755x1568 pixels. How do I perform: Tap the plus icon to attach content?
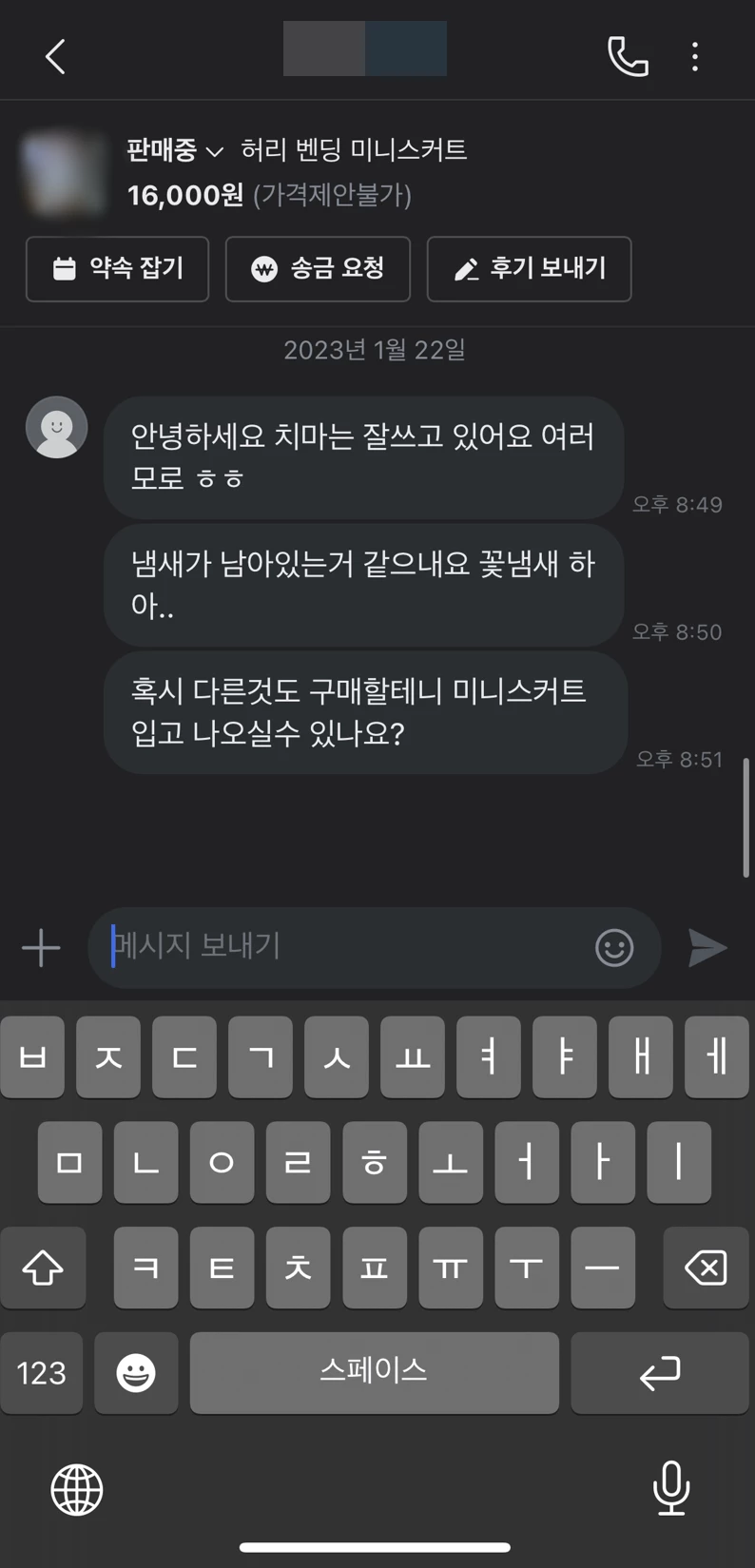(40, 947)
